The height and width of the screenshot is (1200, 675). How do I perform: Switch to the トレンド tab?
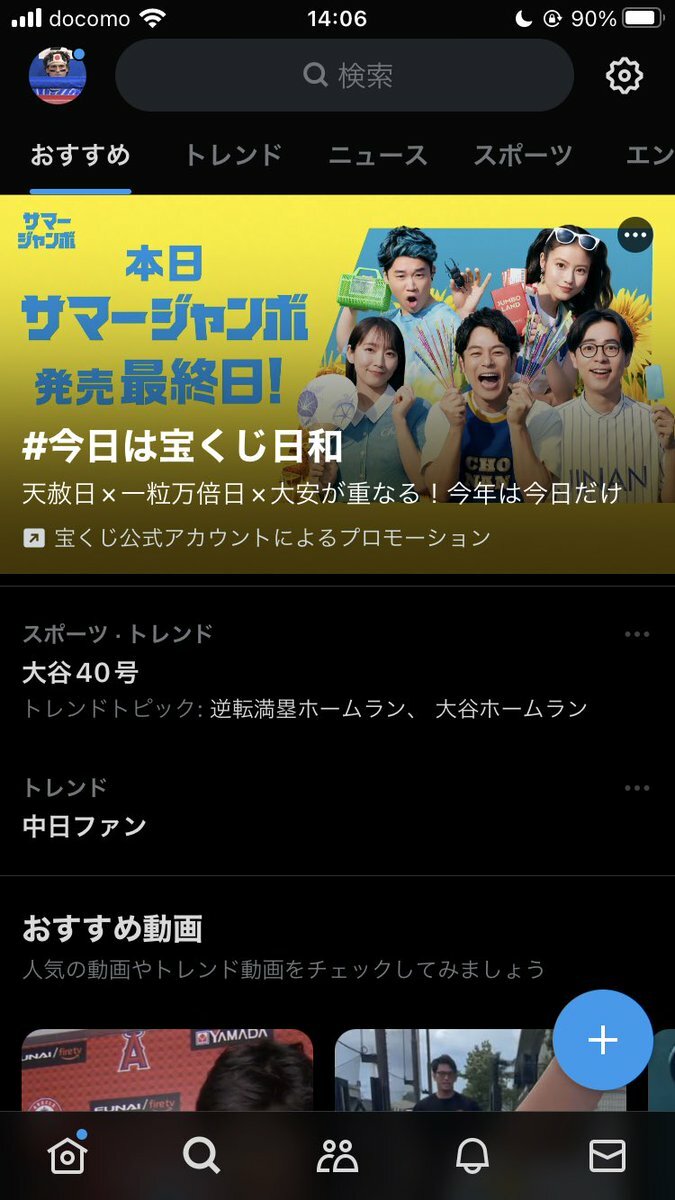pyautogui.click(x=233, y=155)
